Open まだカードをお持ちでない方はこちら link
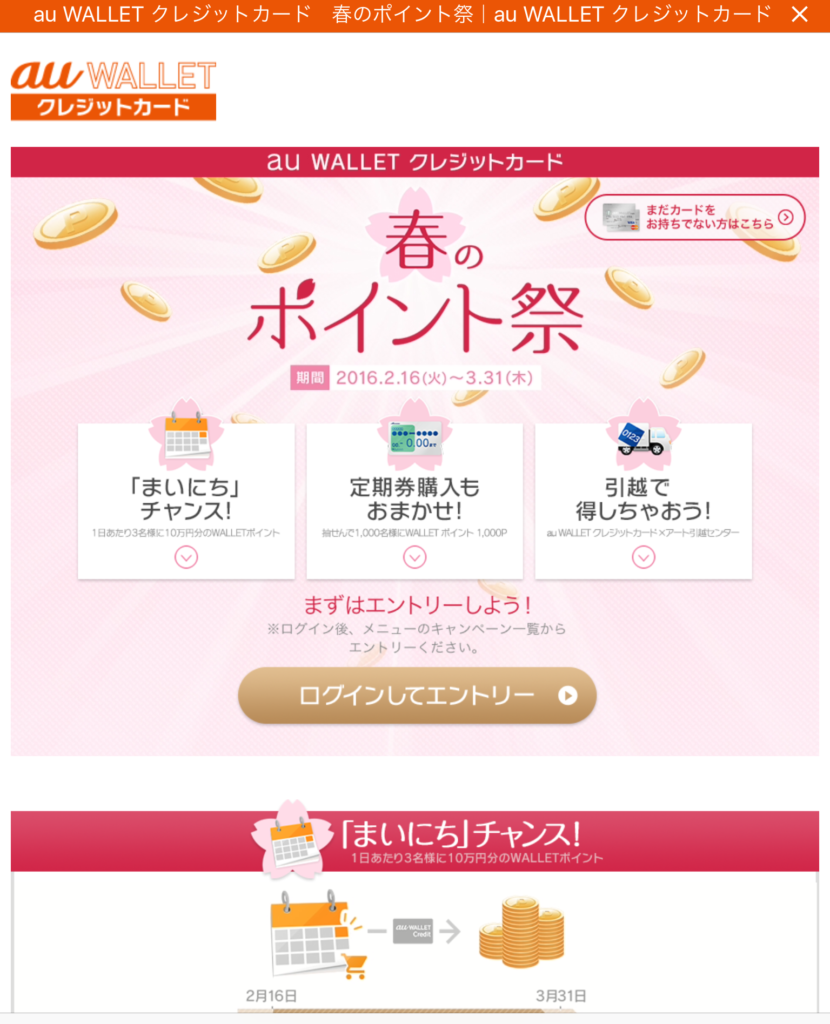Image resolution: width=830 pixels, height=1024 pixels. (697, 216)
